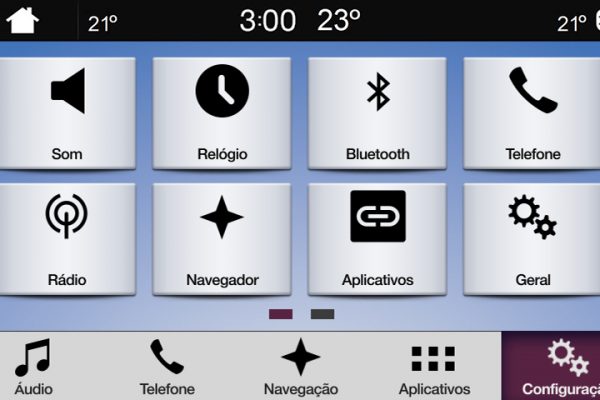Select the Aplicativos settings tile
The height and width of the screenshot is (400, 600).
pyautogui.click(x=377, y=238)
